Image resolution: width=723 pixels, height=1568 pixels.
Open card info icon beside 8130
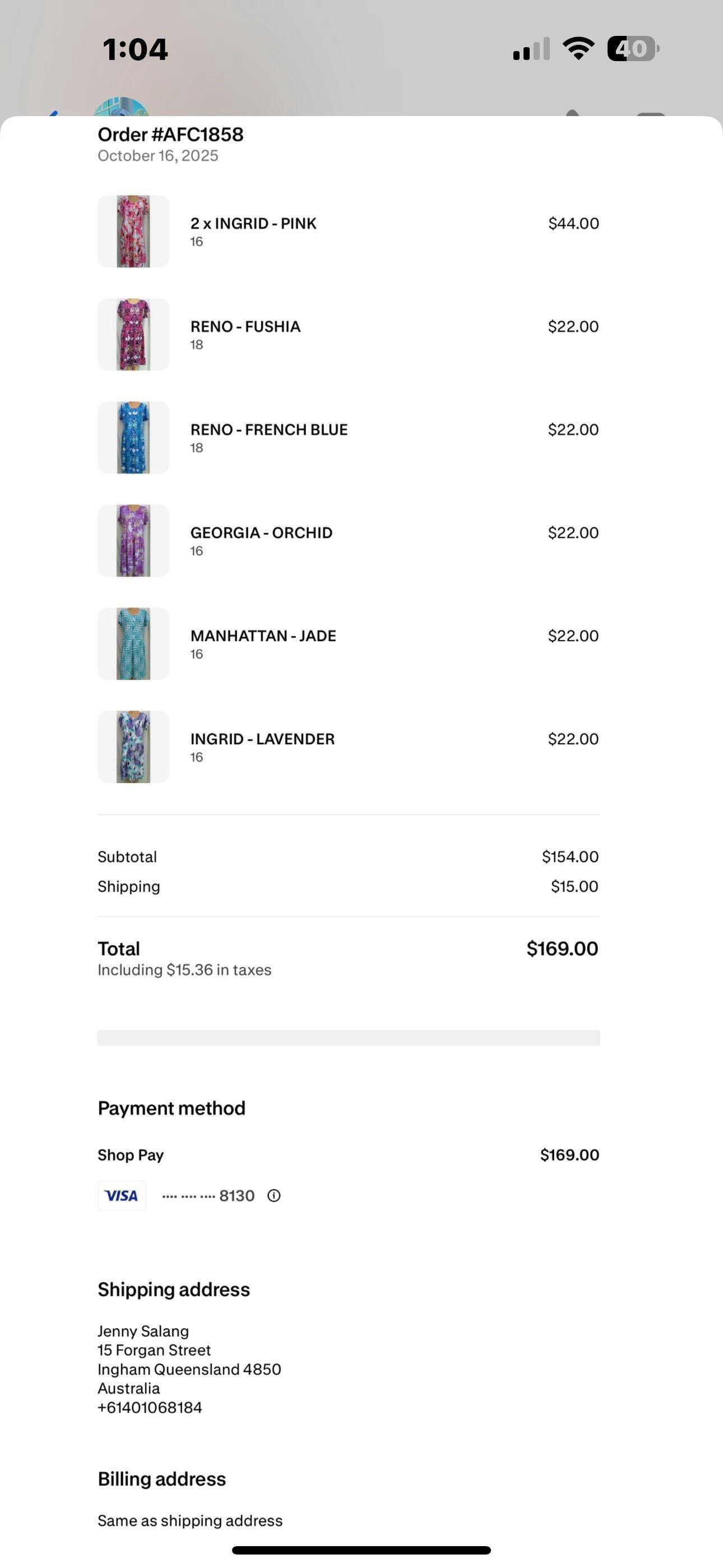[274, 1196]
